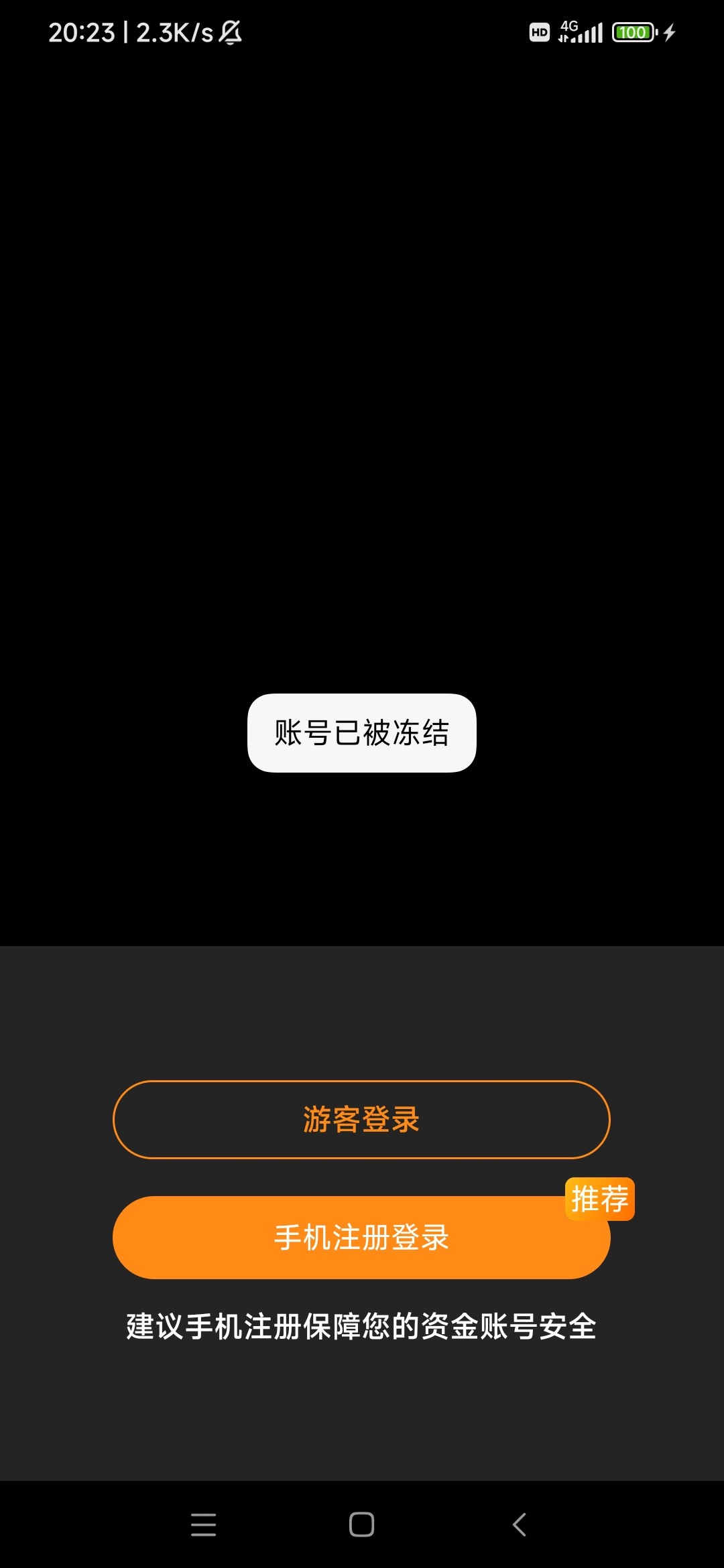The height and width of the screenshot is (1568, 724).
Task: Tap the 游客登录 guest login button
Action: pos(361,1119)
